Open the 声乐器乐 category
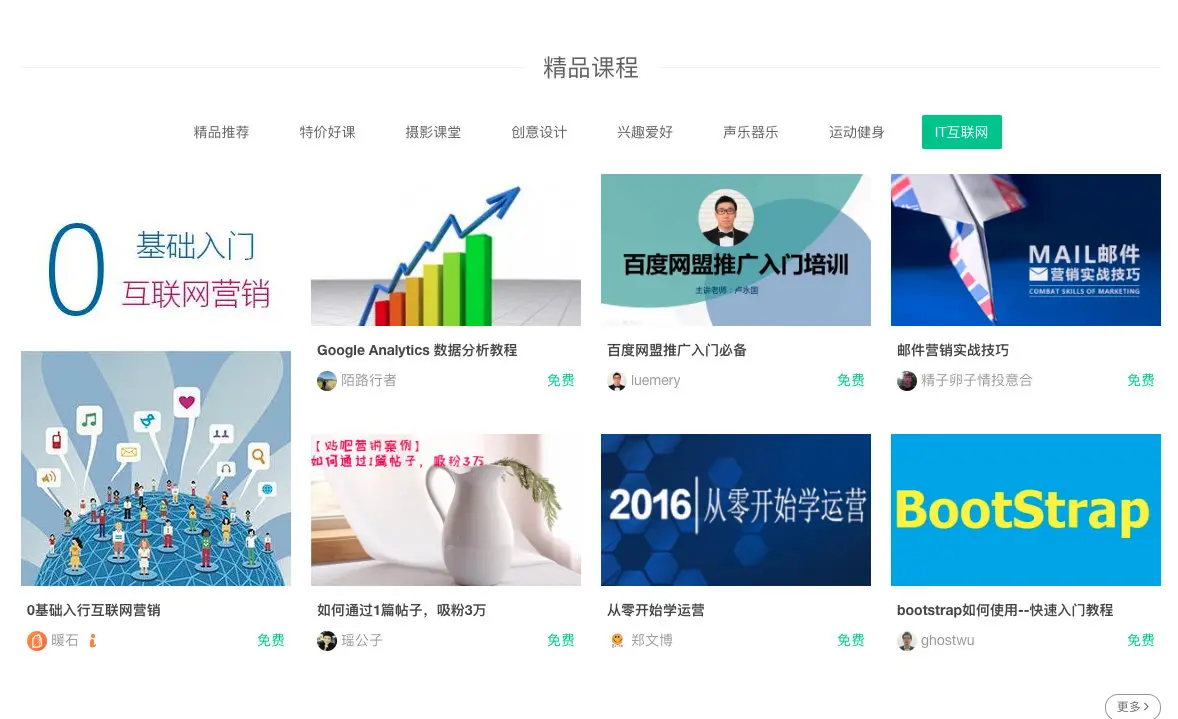The image size is (1178, 719). pyautogui.click(x=751, y=132)
